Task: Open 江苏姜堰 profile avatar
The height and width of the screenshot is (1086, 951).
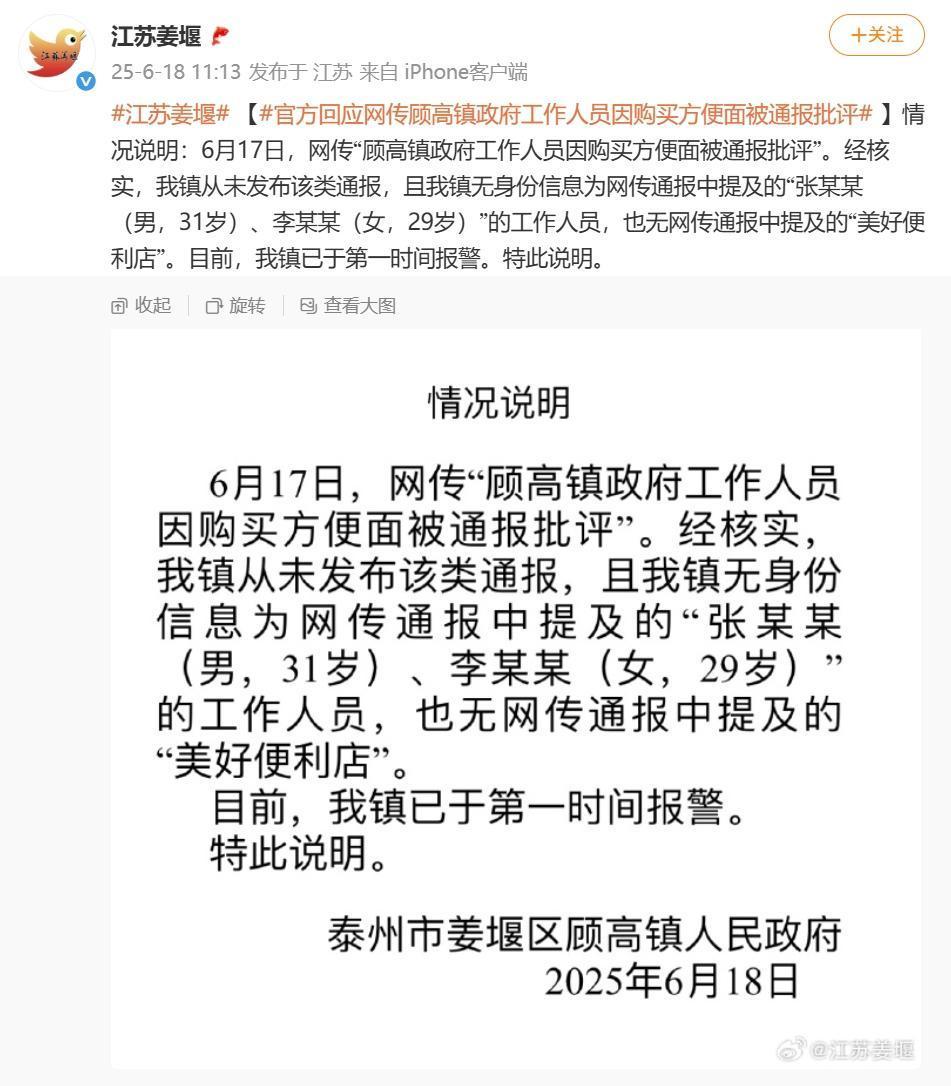Action: [x=57, y=52]
